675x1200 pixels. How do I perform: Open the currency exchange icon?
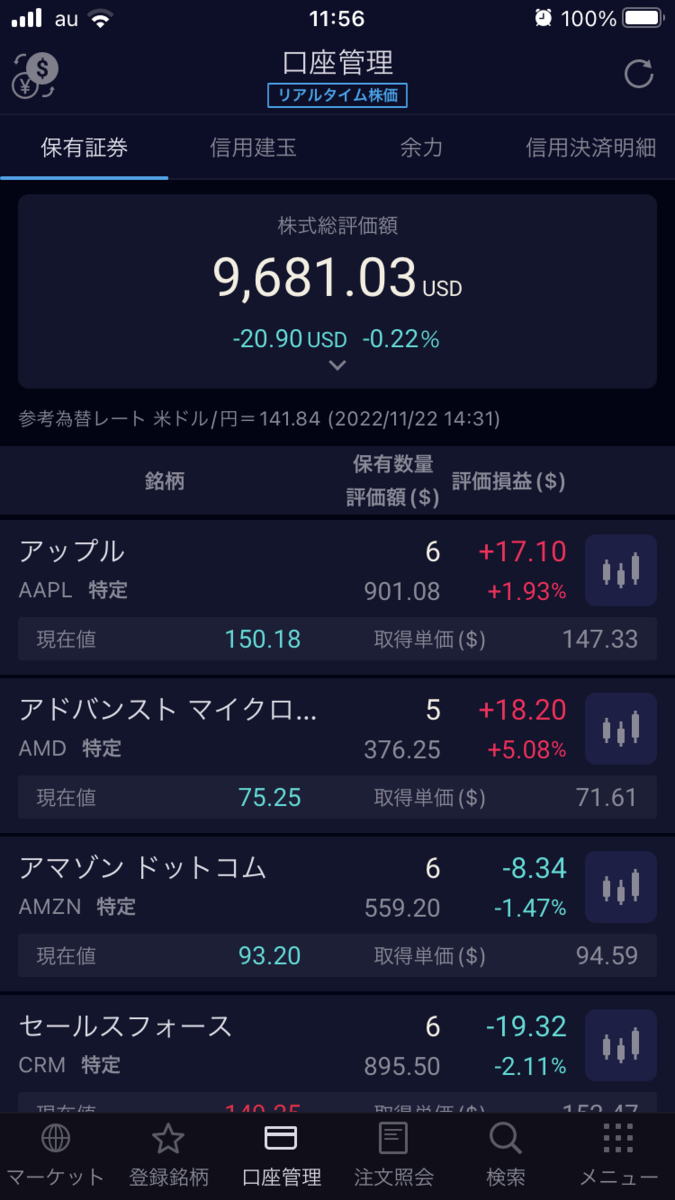[37, 76]
